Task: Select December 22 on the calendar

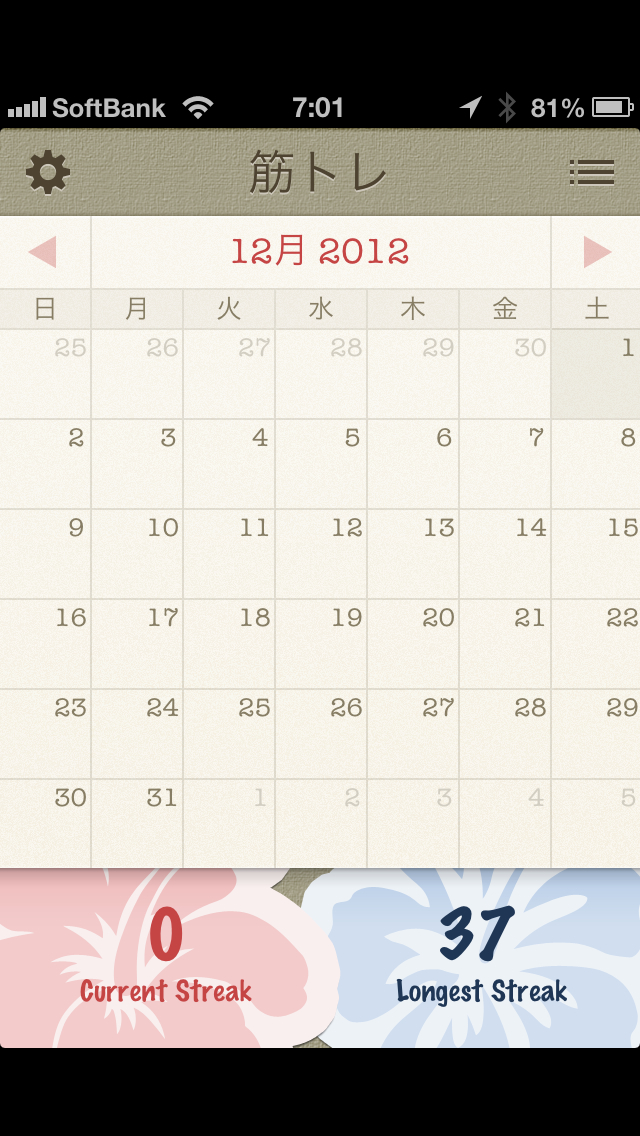Action: (x=597, y=644)
